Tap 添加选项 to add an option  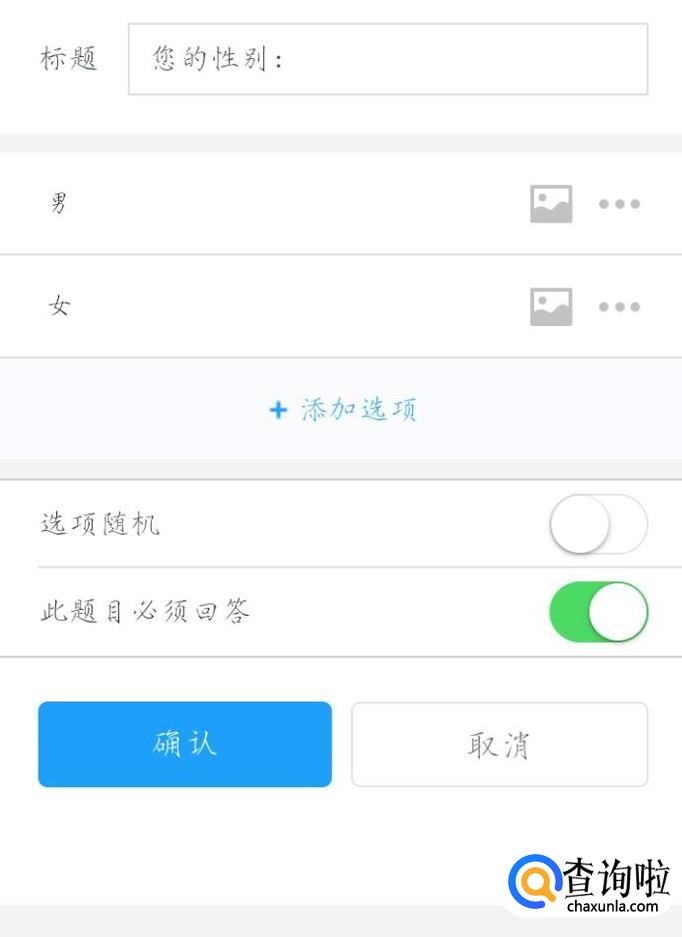(342, 410)
